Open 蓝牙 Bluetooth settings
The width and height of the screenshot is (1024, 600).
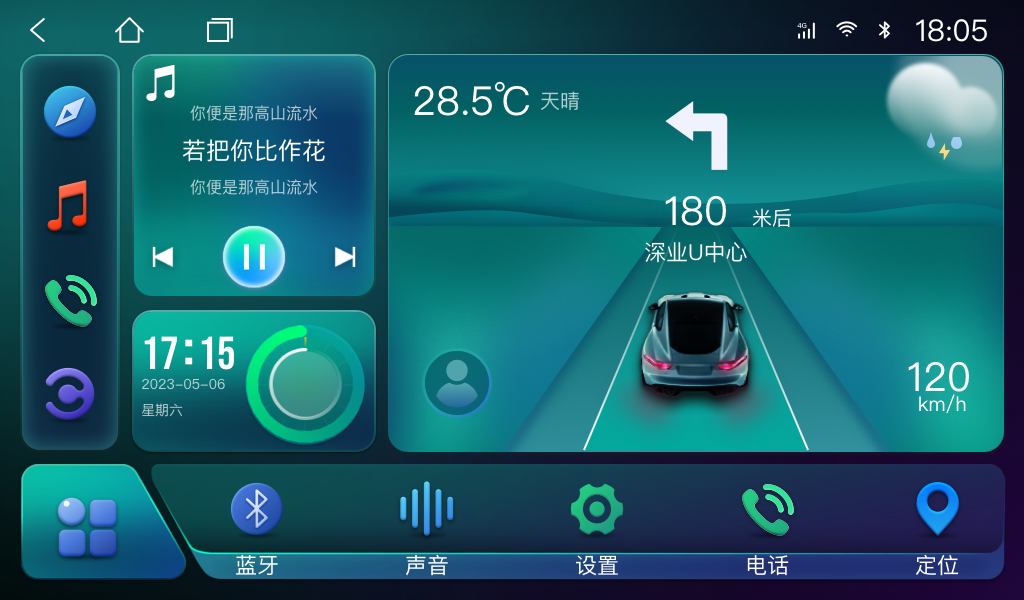pos(257,509)
